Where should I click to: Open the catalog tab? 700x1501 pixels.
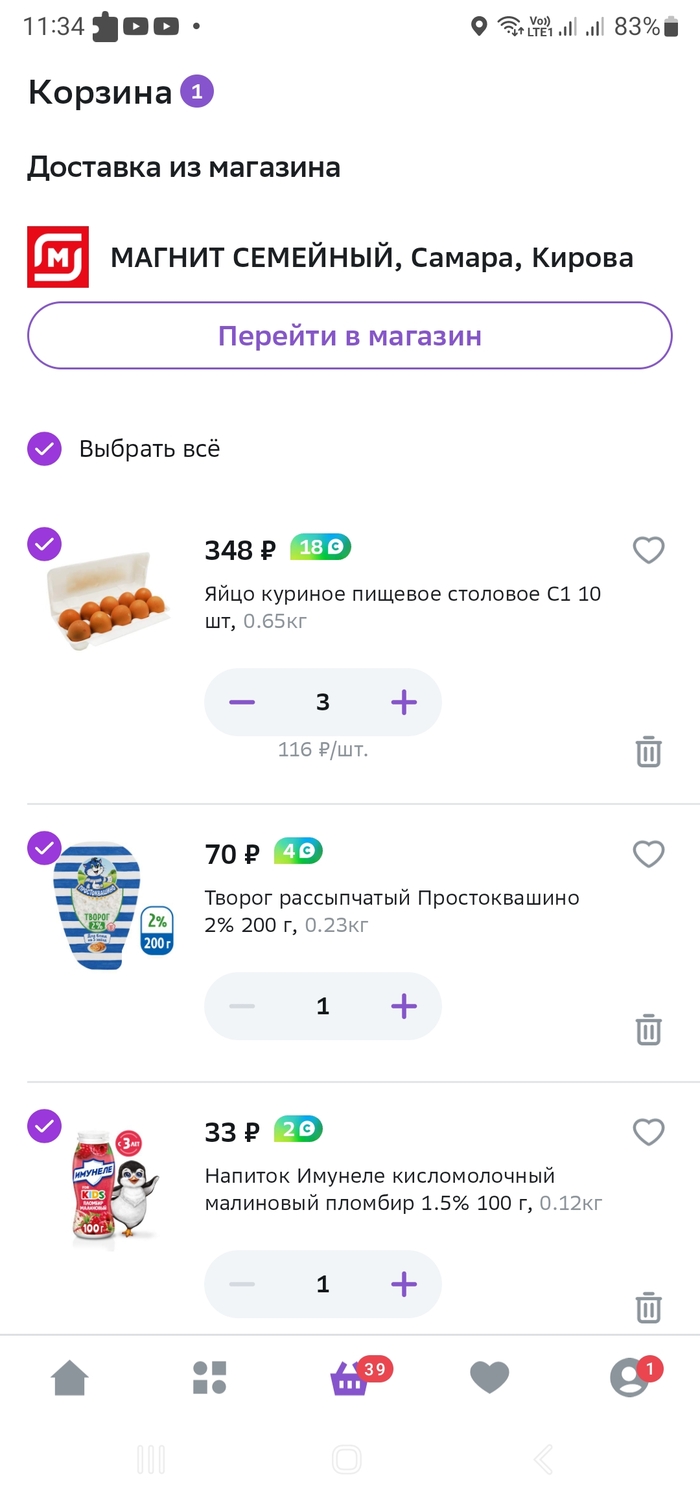point(210,1378)
